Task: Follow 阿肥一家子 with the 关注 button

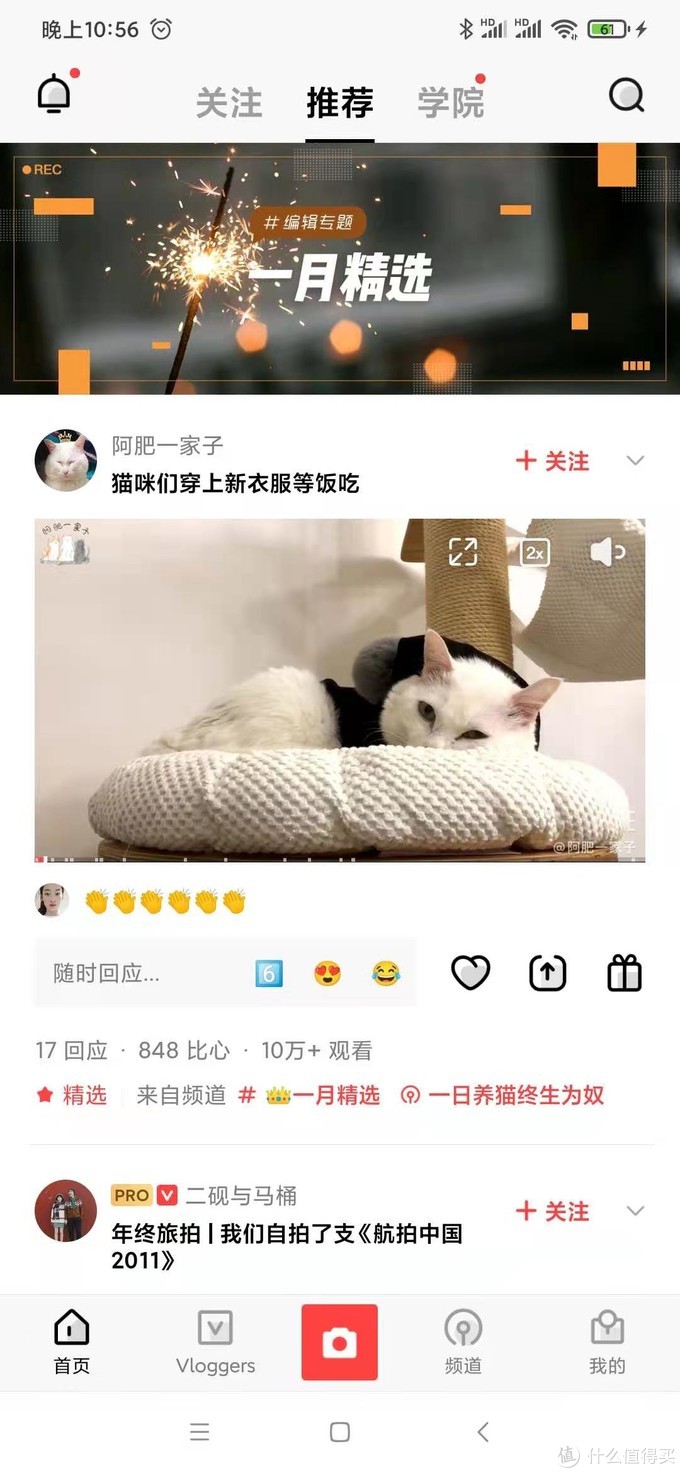Action: [x=552, y=461]
